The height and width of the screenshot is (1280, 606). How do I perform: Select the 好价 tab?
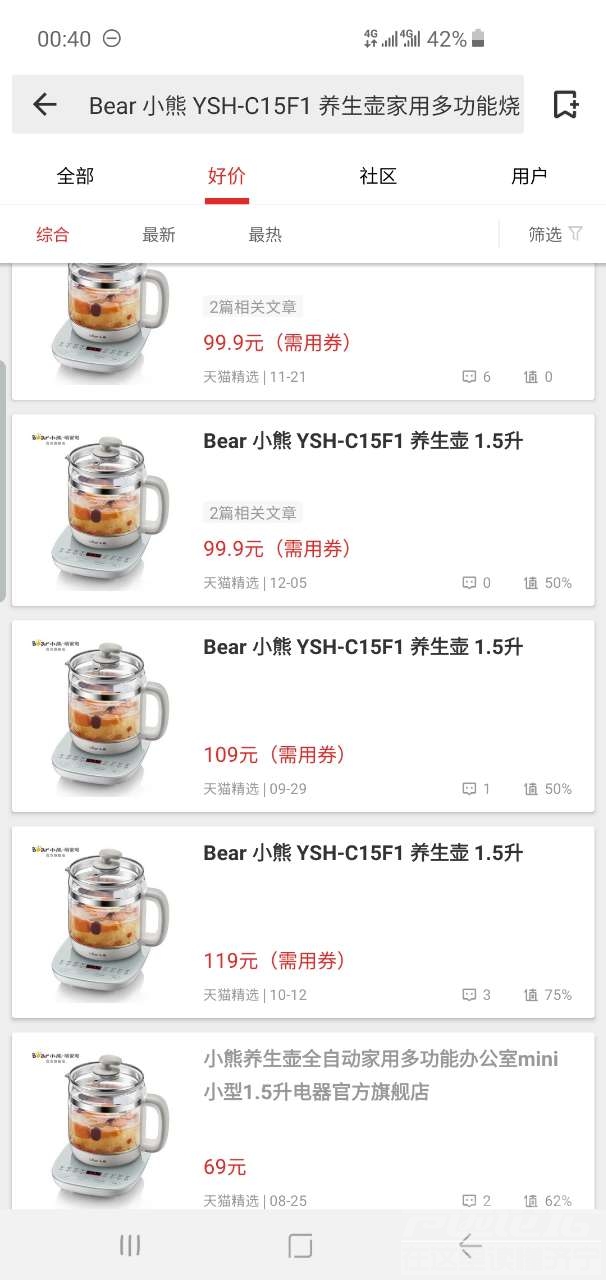[227, 176]
